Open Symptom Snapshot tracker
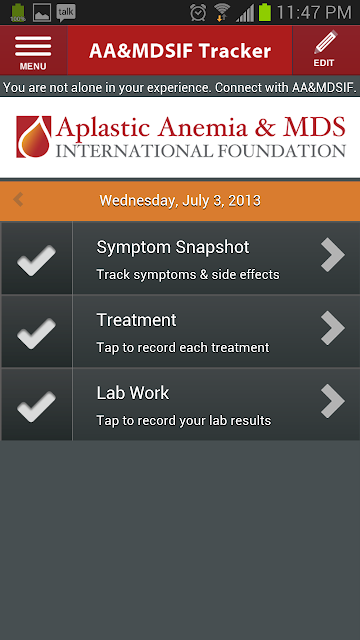The height and width of the screenshot is (640, 360). click(216, 258)
